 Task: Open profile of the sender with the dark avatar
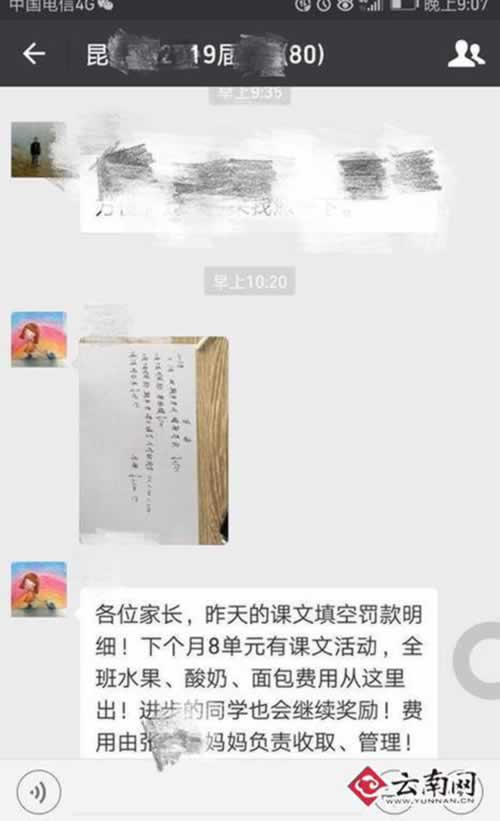coord(38,149)
